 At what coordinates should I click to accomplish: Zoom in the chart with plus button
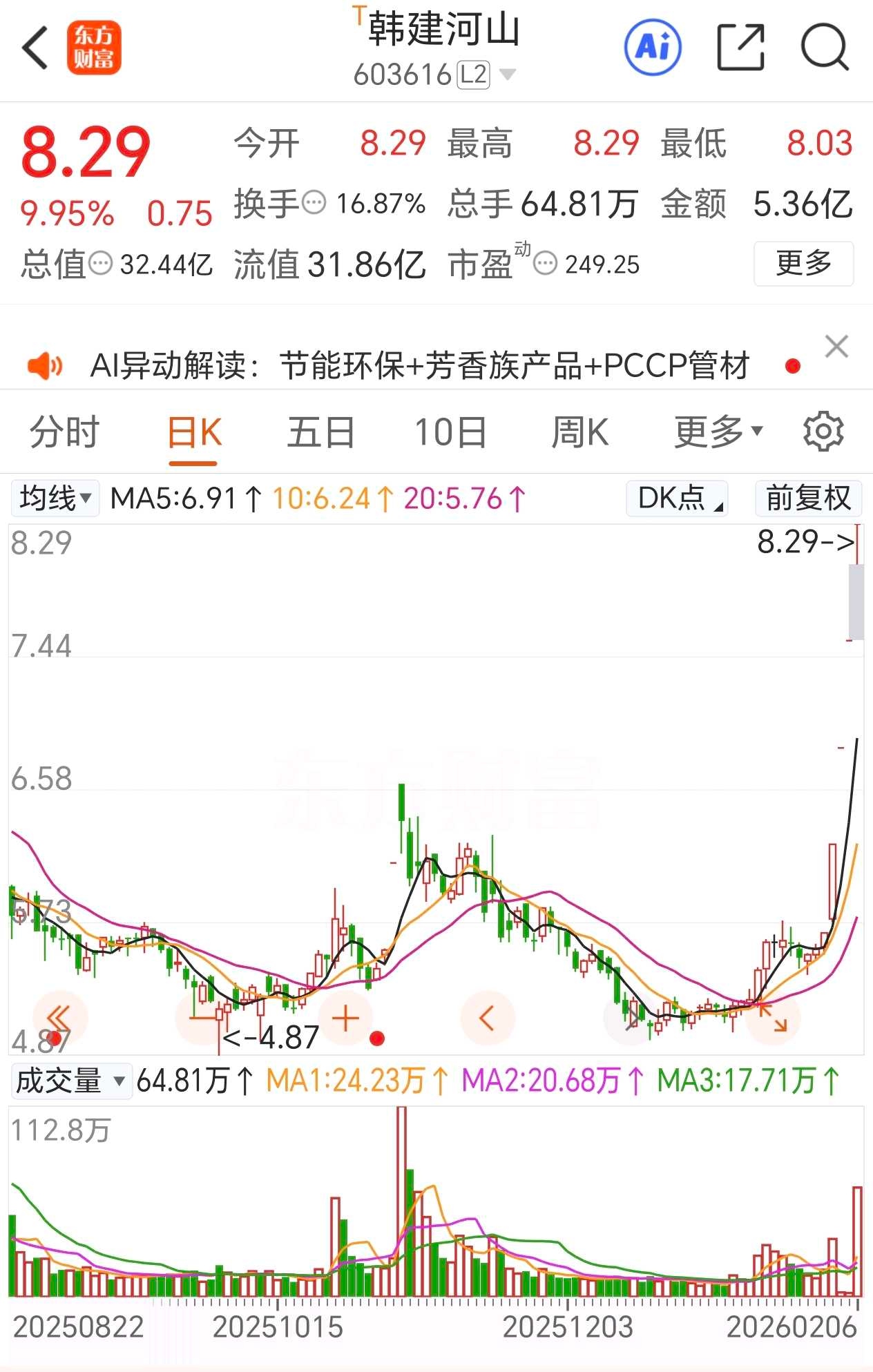coord(346,1018)
